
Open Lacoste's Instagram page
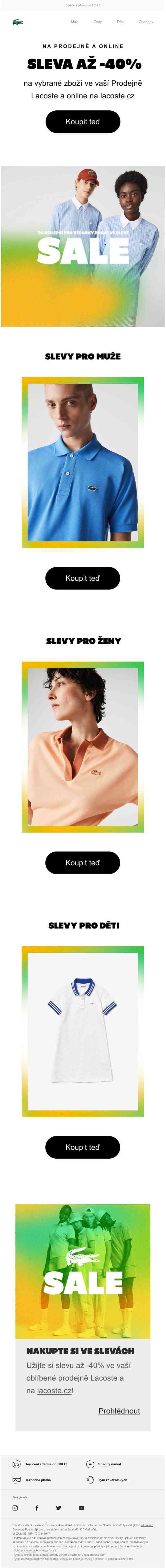coord(15,1508)
